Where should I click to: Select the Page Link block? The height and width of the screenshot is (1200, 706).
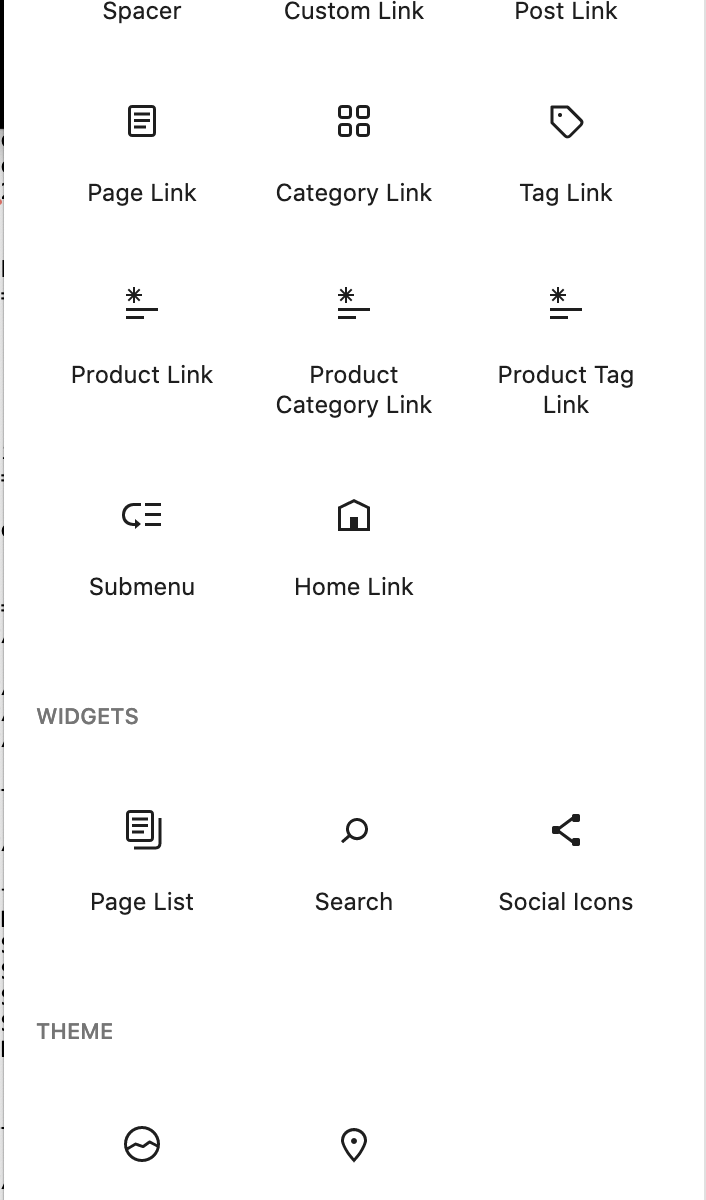[x=142, y=154]
